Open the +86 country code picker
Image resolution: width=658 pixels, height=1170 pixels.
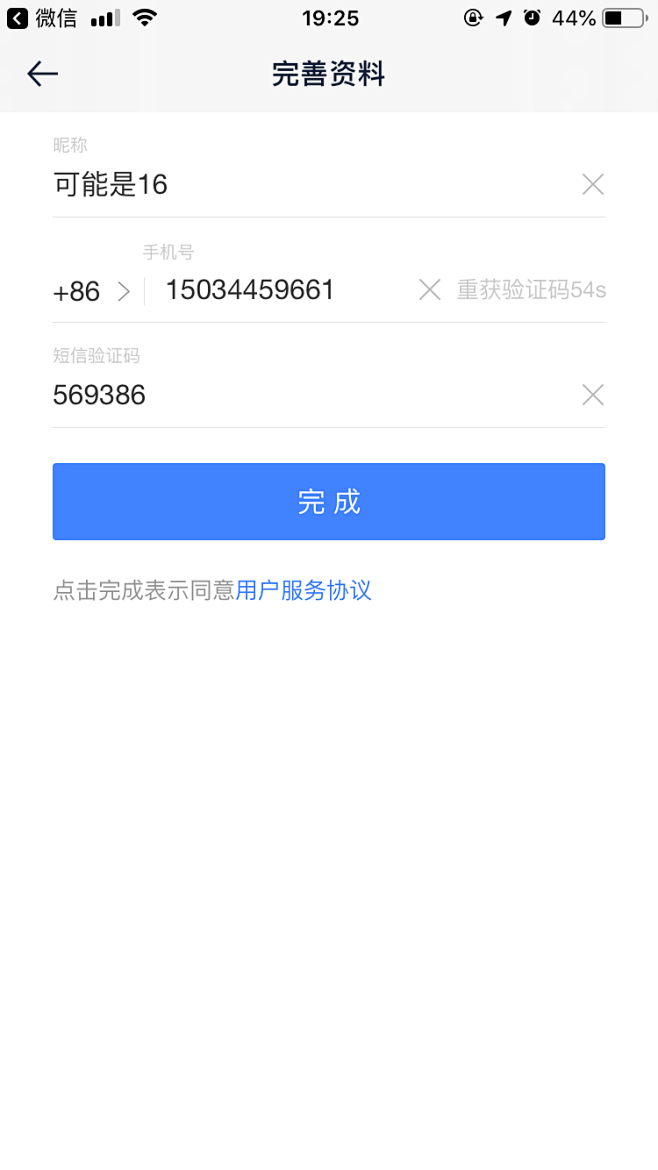pyautogui.click(x=91, y=291)
